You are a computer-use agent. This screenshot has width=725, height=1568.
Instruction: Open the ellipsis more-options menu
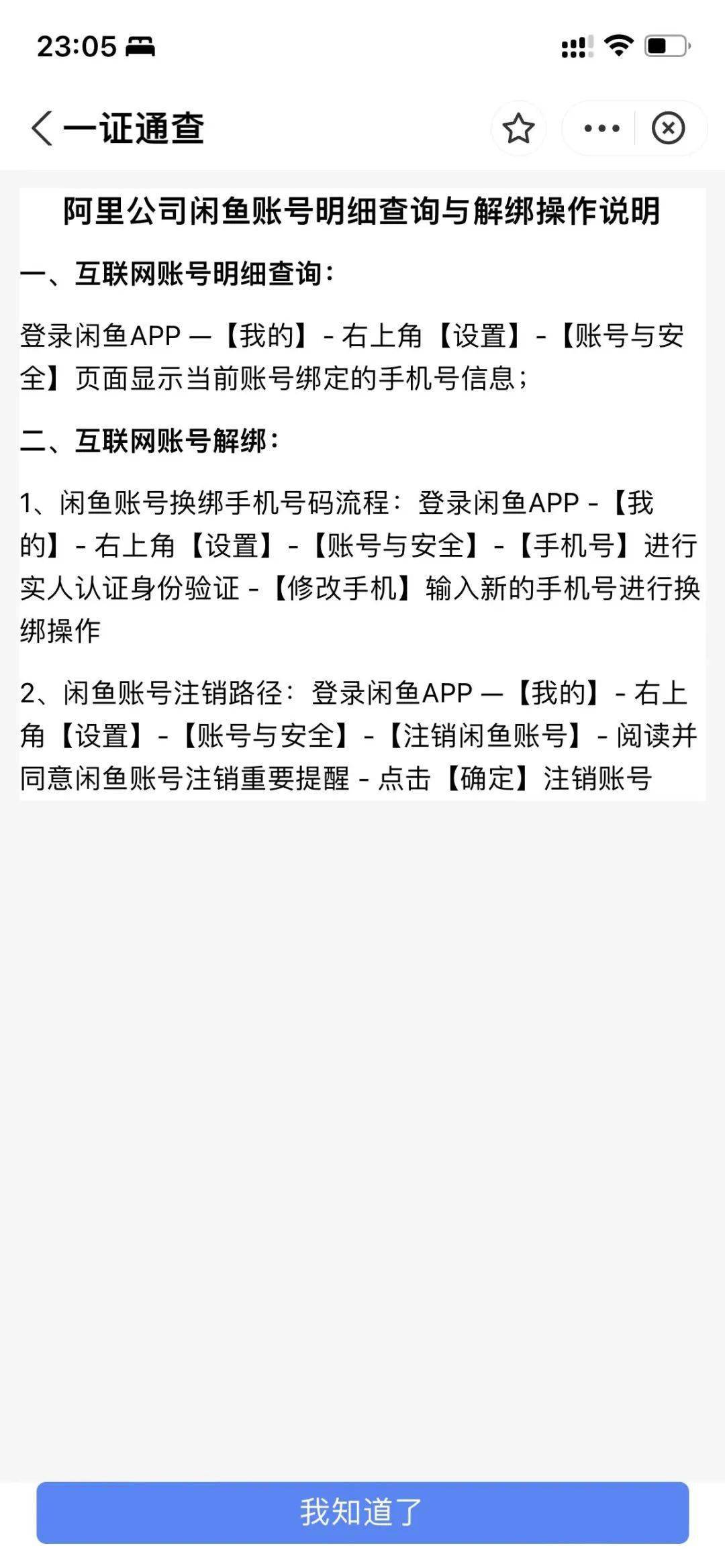click(599, 128)
